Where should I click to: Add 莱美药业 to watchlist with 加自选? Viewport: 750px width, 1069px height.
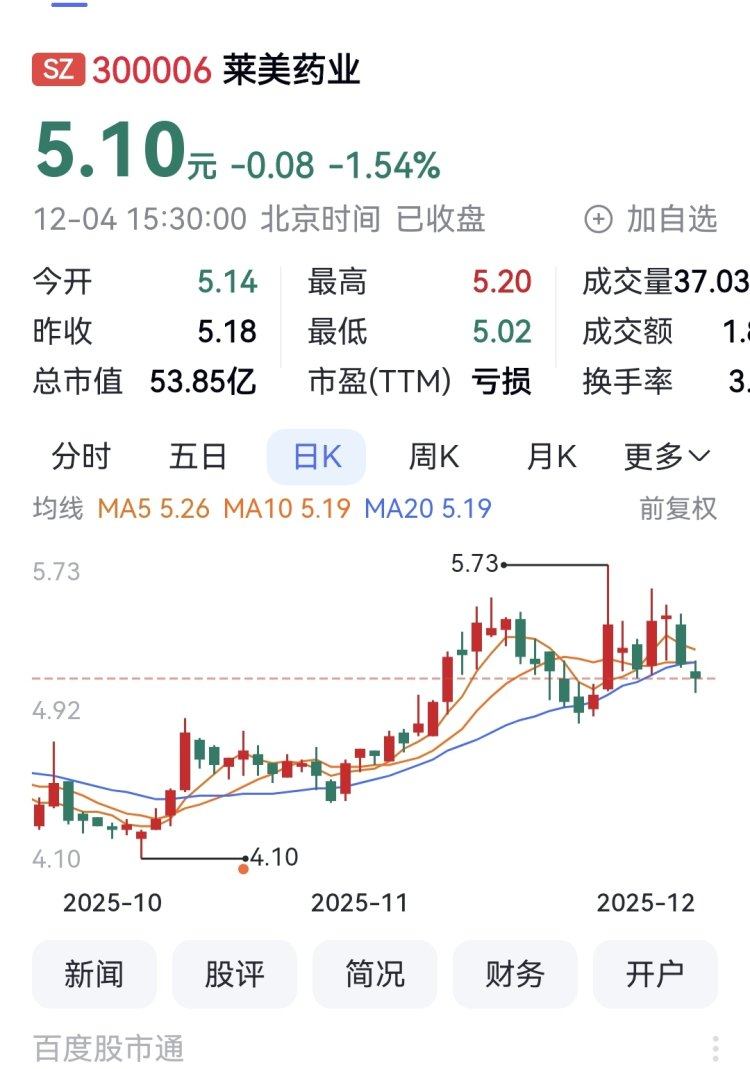pyautogui.click(x=651, y=219)
